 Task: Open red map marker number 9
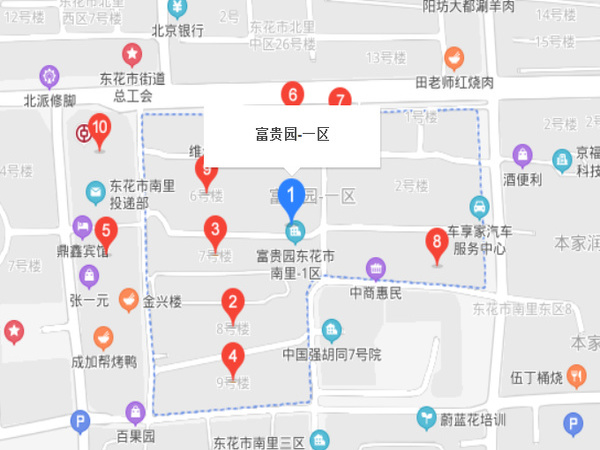tap(206, 172)
